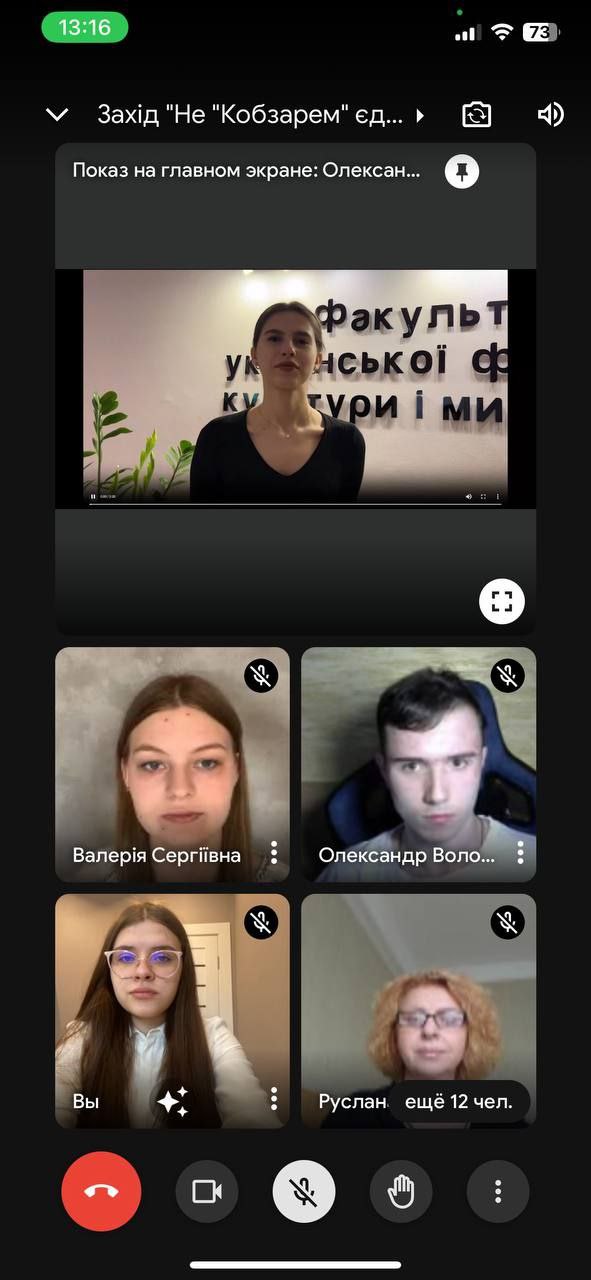The height and width of the screenshot is (1280, 591).
Task: Open meeting details from the title arrow
Action: click(420, 115)
